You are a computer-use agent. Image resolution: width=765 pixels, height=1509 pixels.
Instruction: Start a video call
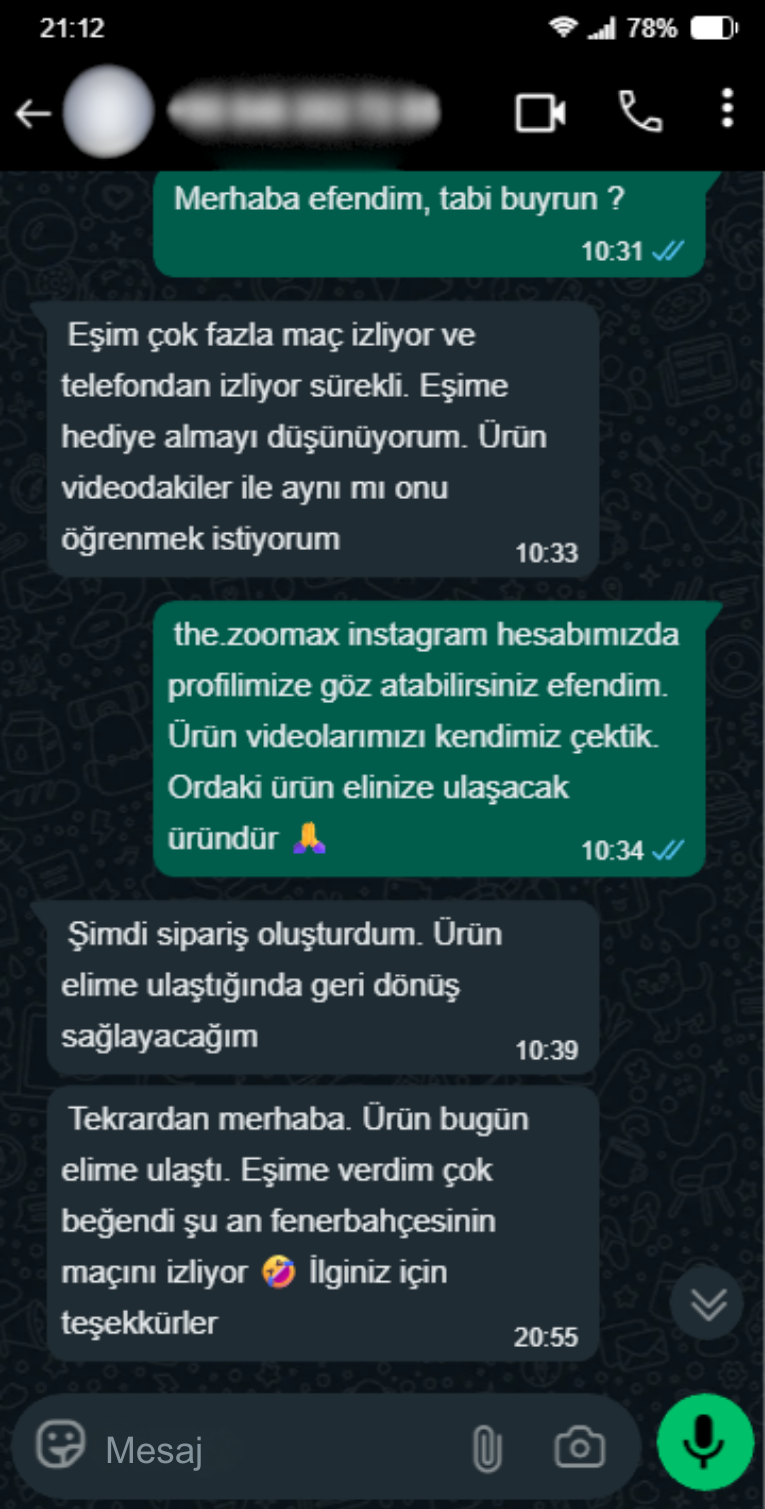tap(540, 112)
